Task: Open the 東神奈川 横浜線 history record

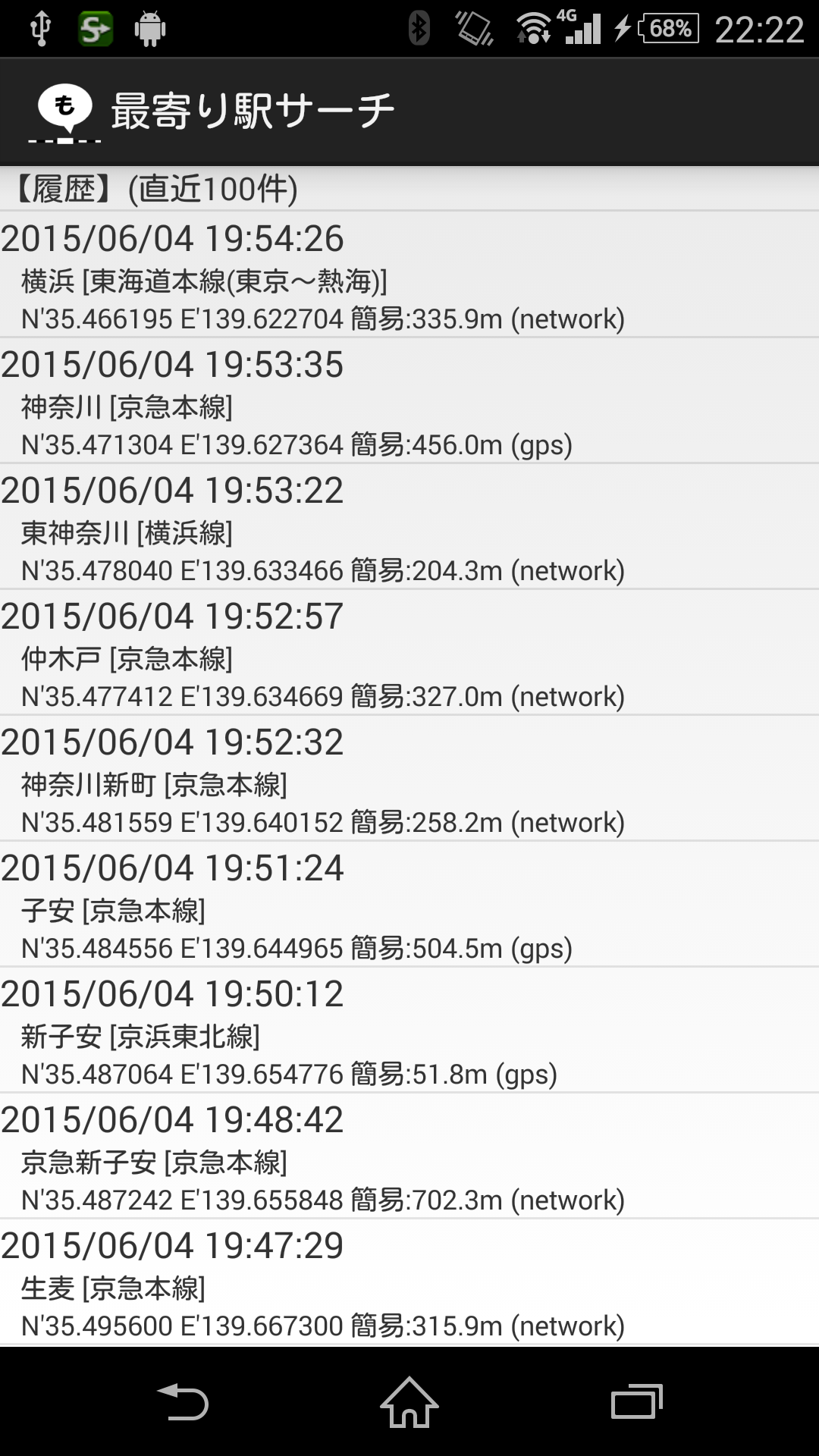Action: tap(409, 526)
